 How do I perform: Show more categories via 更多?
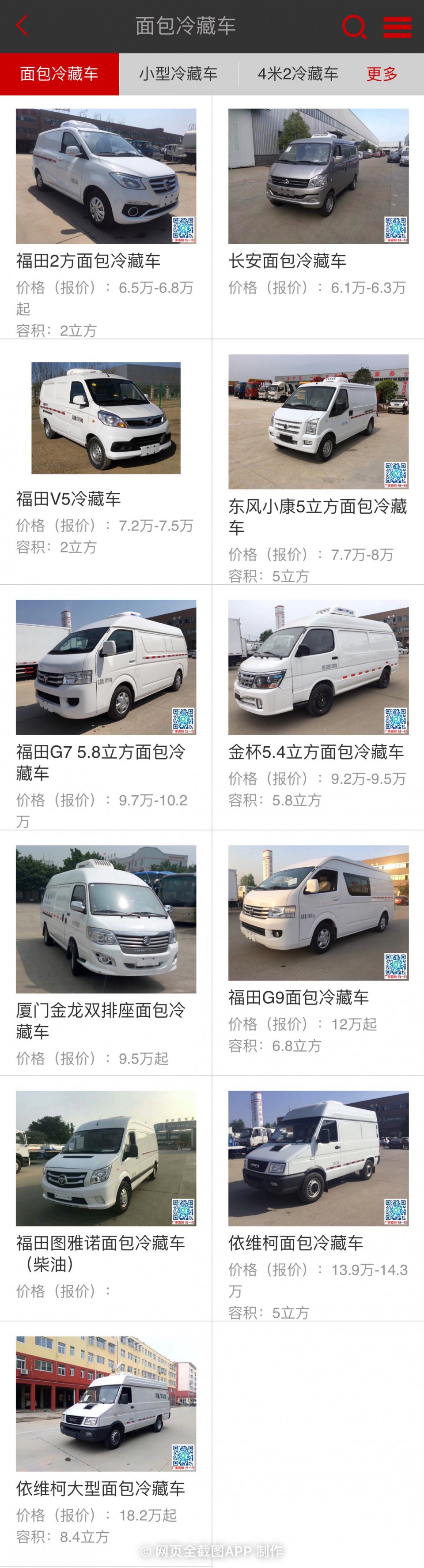[x=382, y=74]
